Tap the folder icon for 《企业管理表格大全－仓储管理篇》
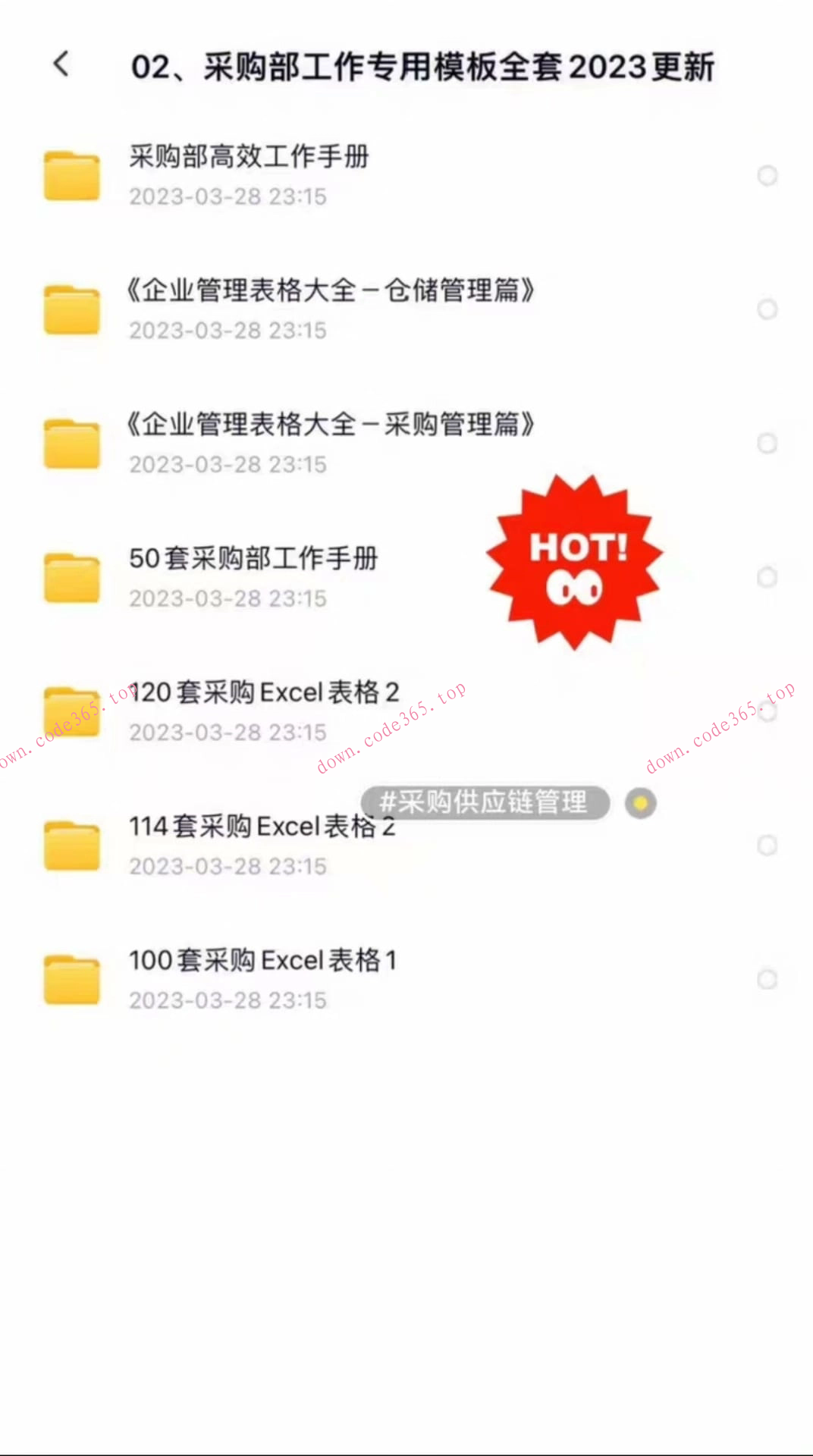 (x=71, y=309)
